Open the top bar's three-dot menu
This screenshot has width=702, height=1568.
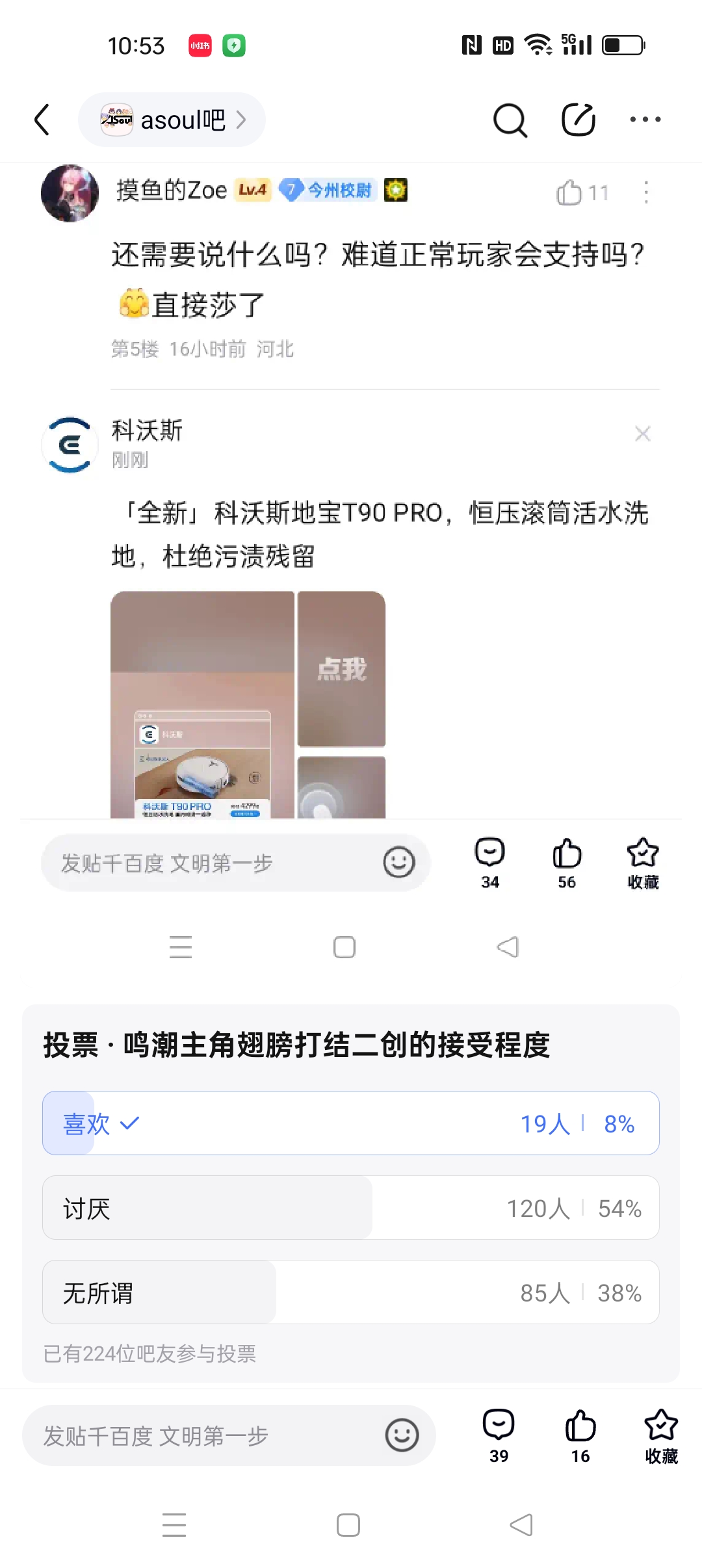point(645,120)
